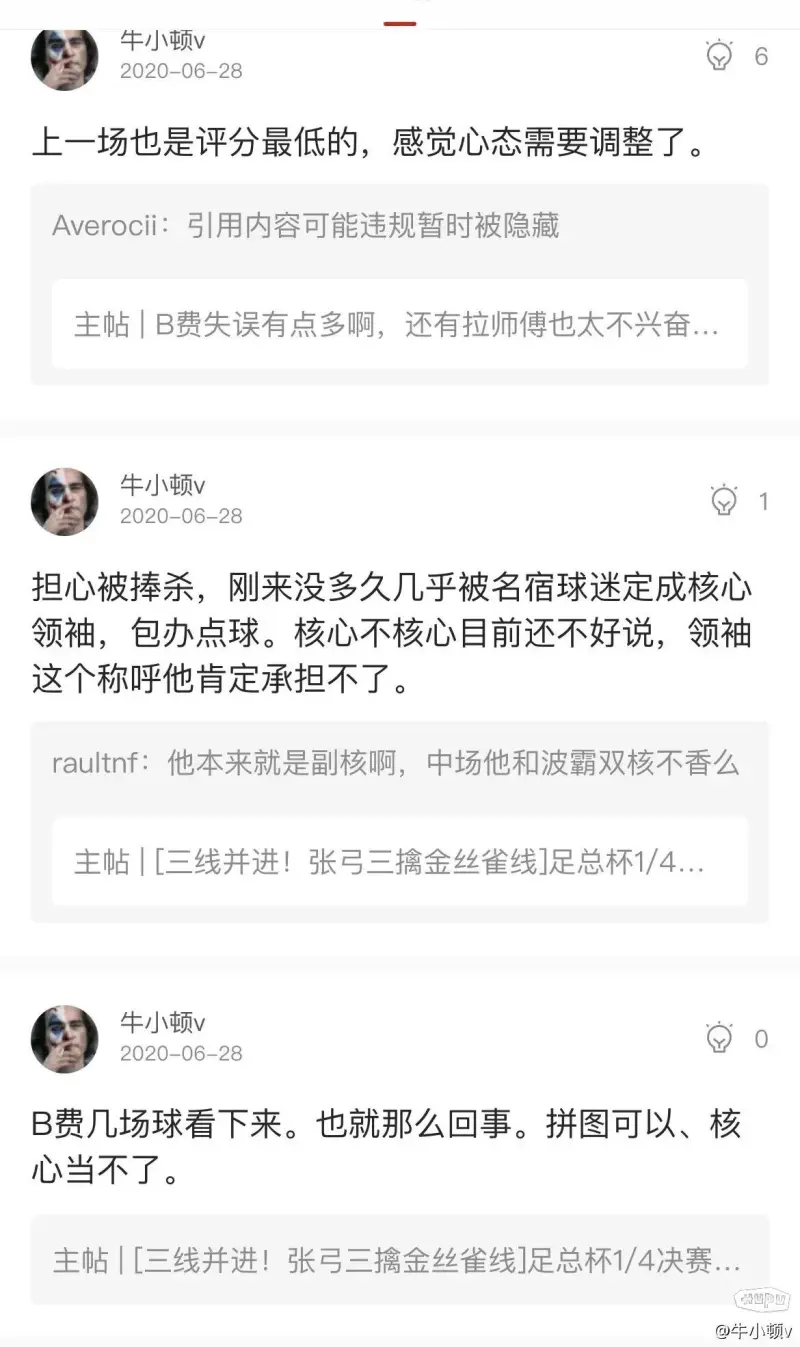Light up the comment about 担心被捧杀
This screenshot has height=1347, width=800.
724,500
